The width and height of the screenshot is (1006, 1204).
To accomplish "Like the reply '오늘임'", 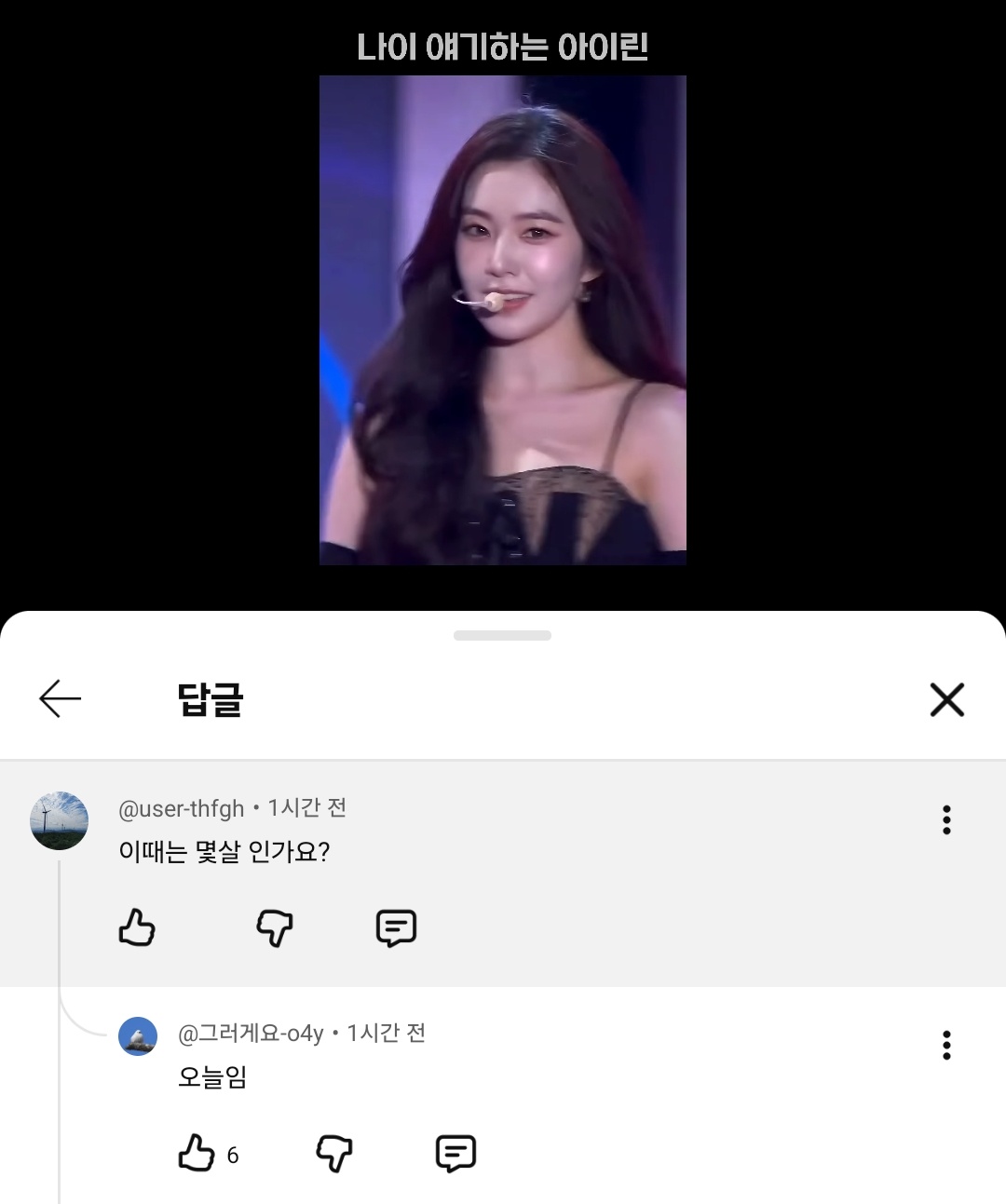I will (197, 1153).
